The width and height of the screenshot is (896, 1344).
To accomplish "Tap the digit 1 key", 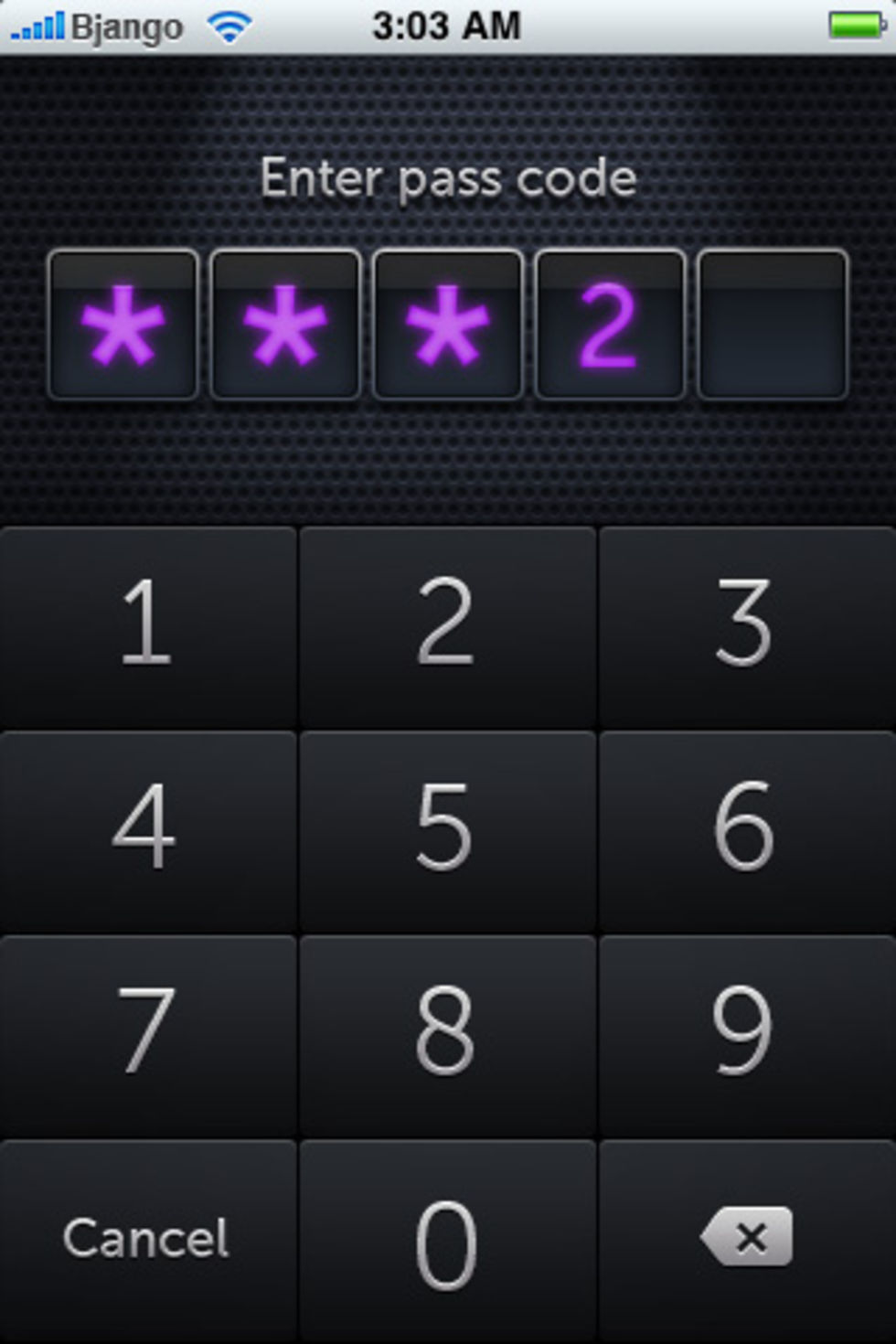I will (147, 625).
